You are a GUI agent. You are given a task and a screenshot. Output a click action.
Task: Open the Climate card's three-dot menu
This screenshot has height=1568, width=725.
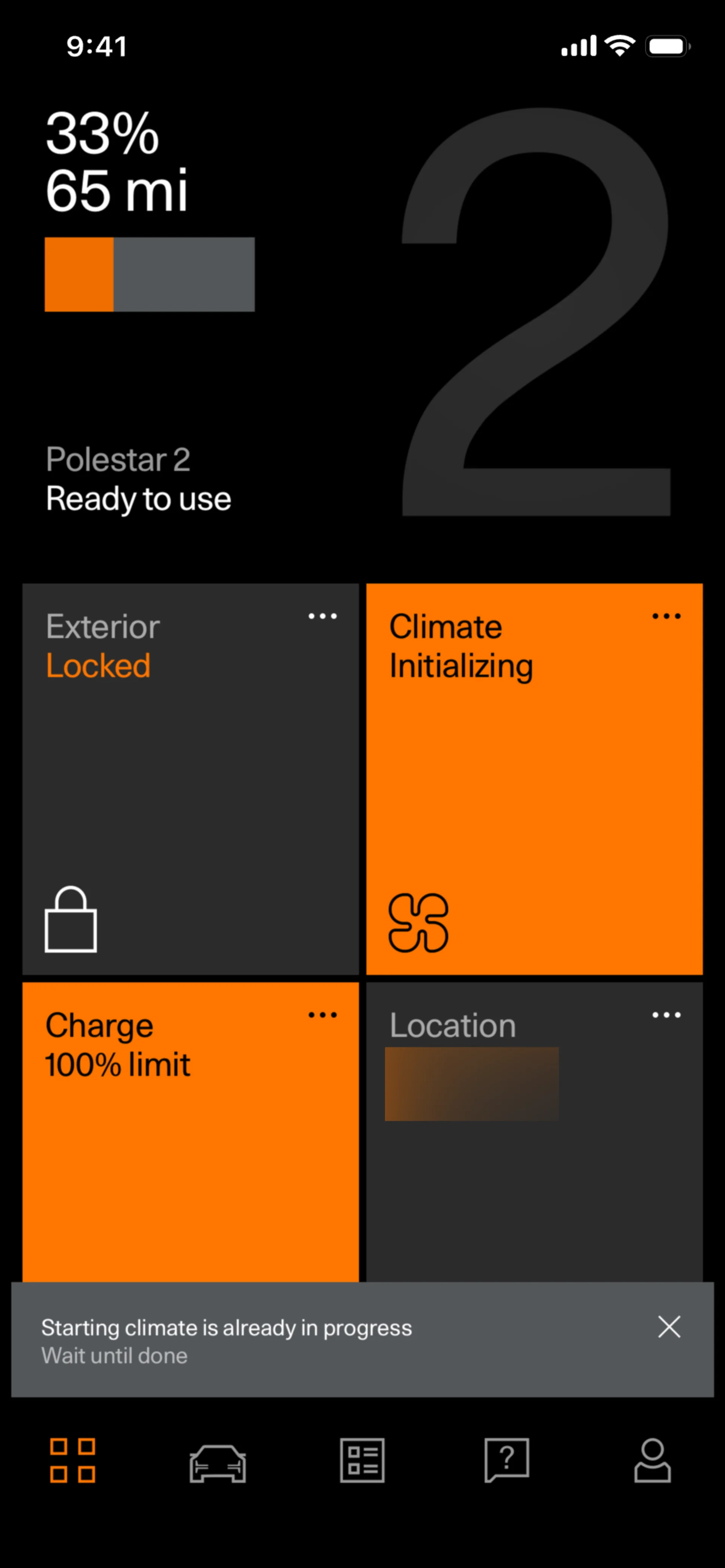[666, 616]
